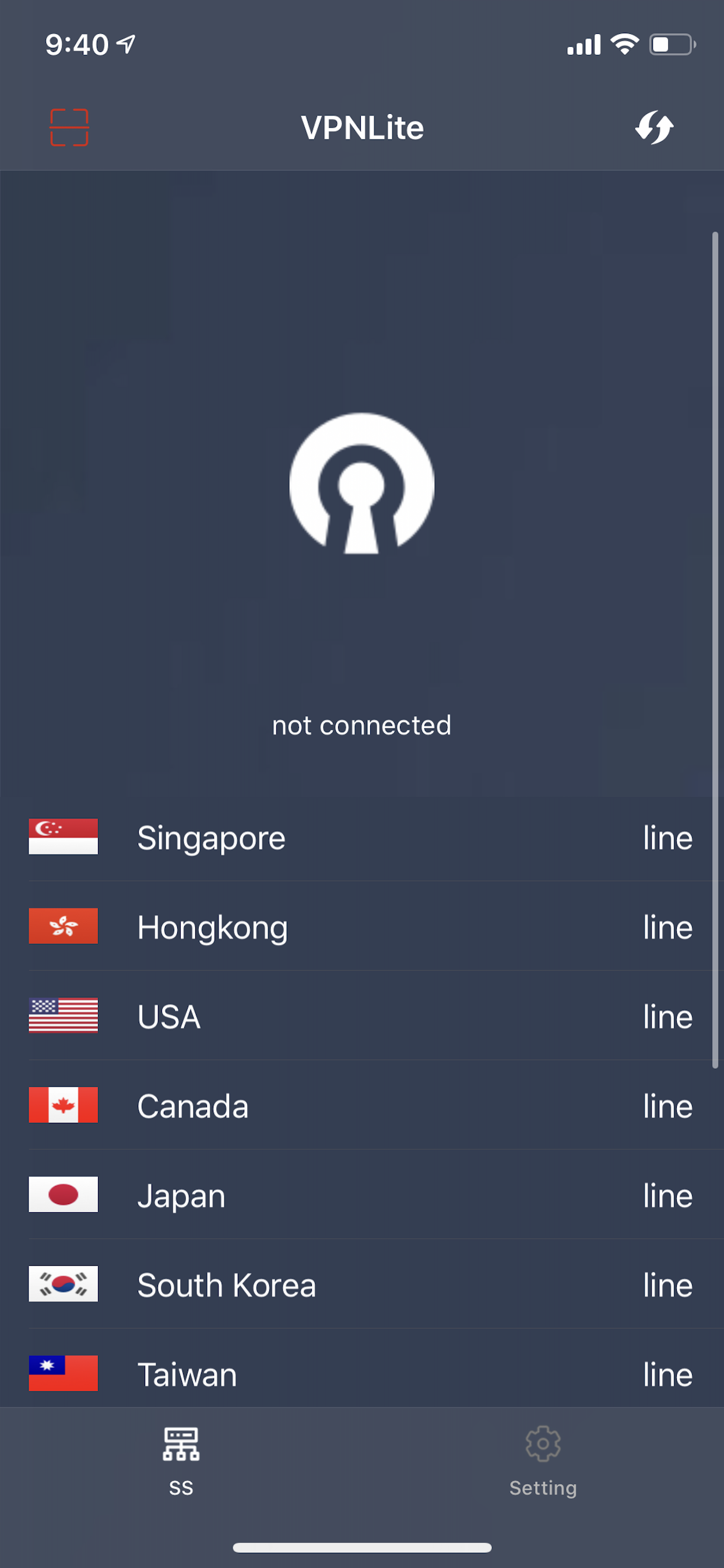Open the line selector for Canada
Screen dimensions: 724x1568
(x=667, y=1105)
